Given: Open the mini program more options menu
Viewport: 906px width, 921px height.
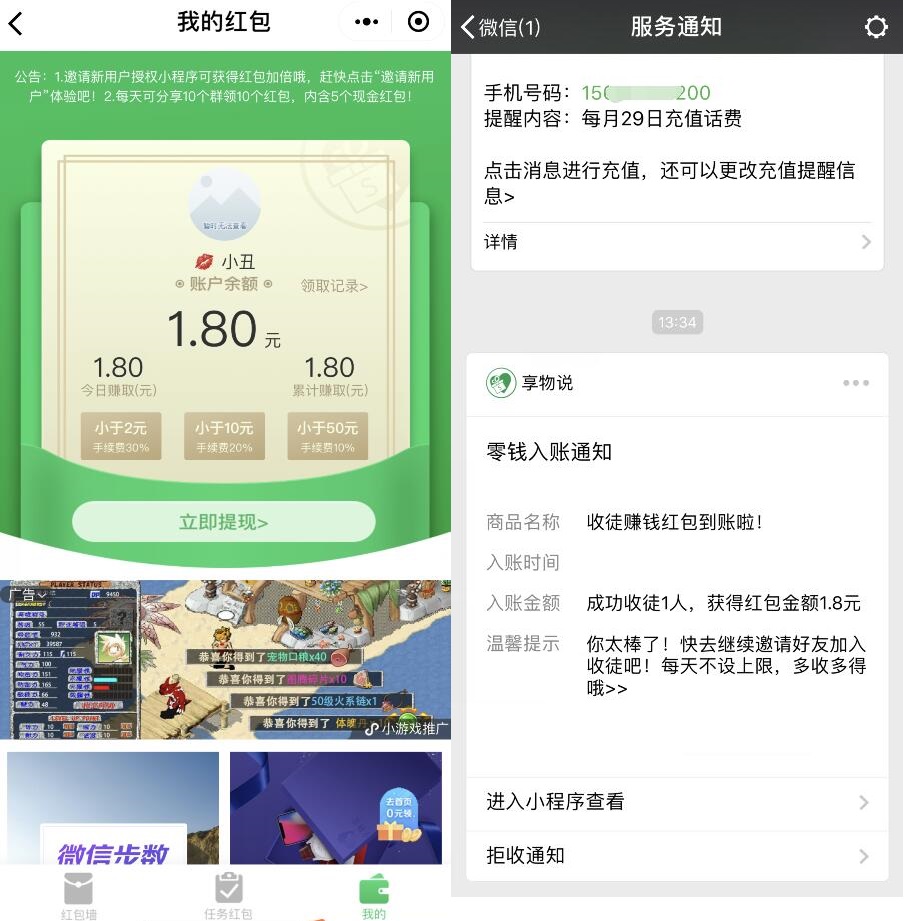Looking at the screenshot, I should 367,22.
